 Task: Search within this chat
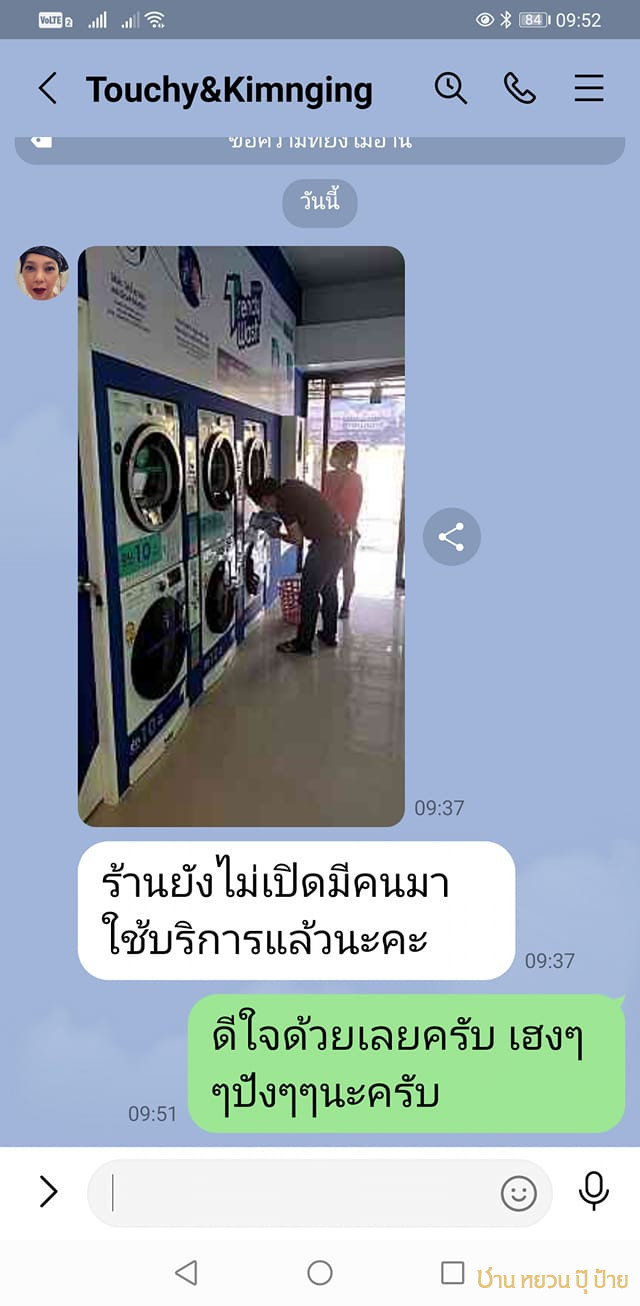pos(451,89)
